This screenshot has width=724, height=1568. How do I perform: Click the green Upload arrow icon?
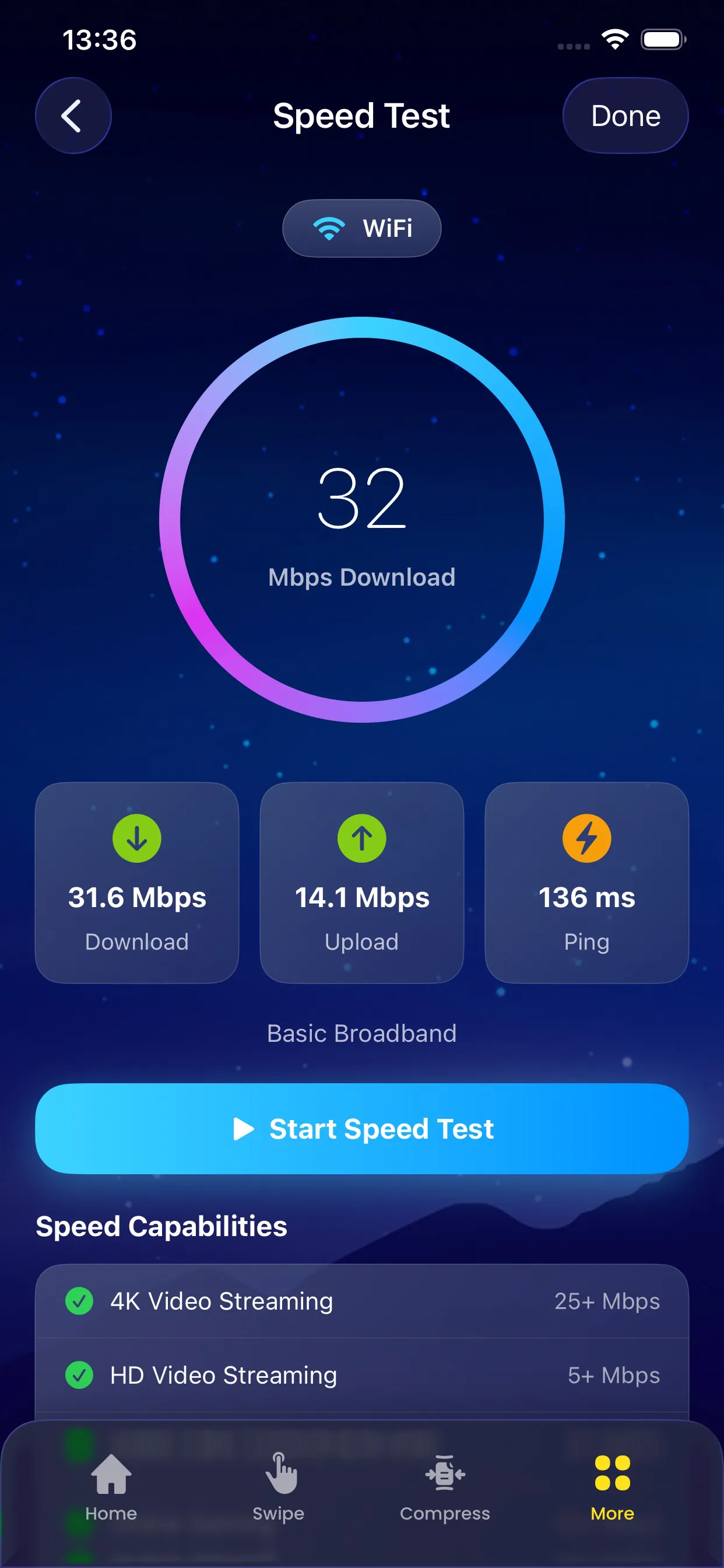pos(362,838)
